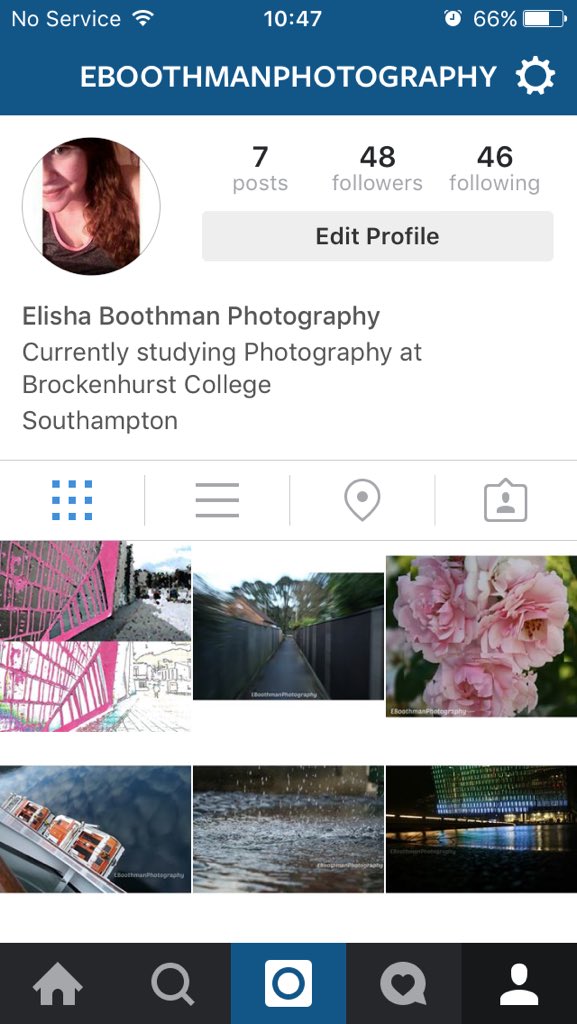Tap the profile picture
The image size is (577, 1024).
pos(91,206)
